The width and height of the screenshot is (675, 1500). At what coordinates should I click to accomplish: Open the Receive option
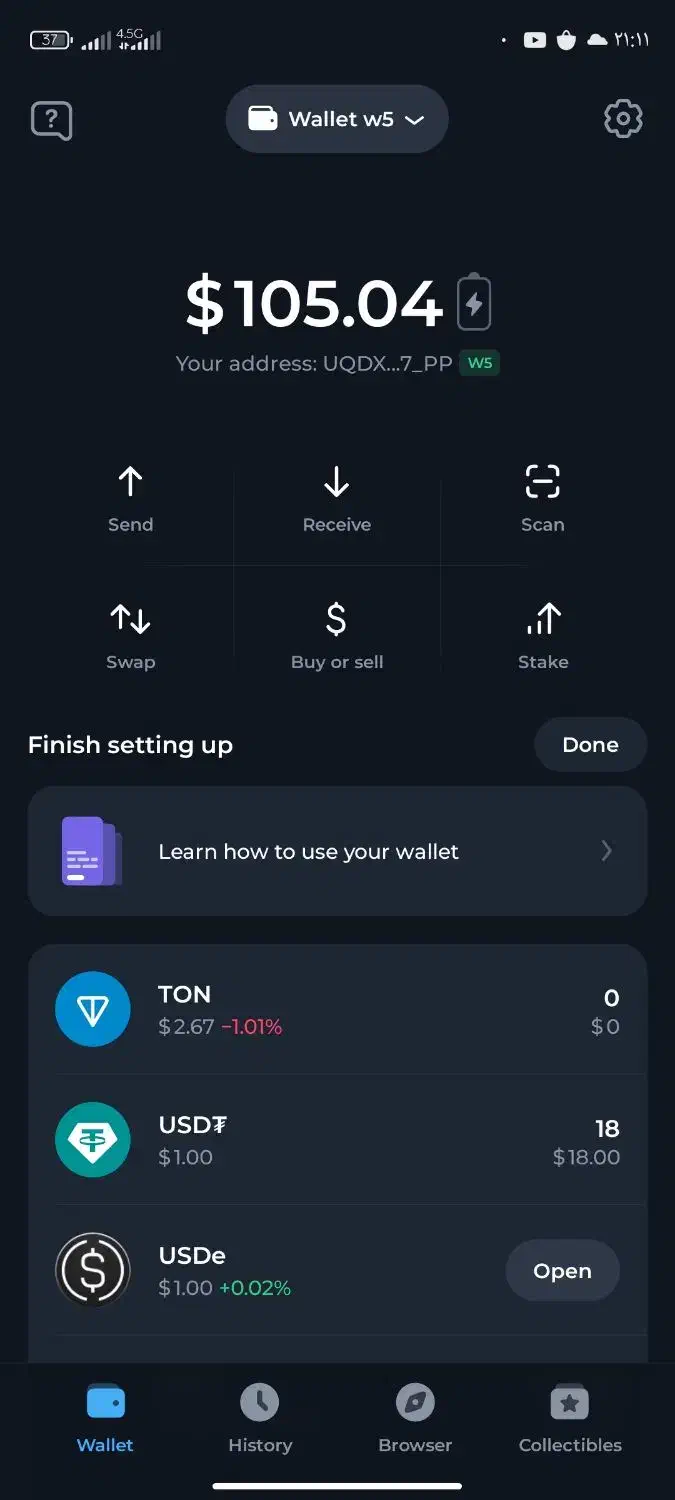[x=337, y=497]
